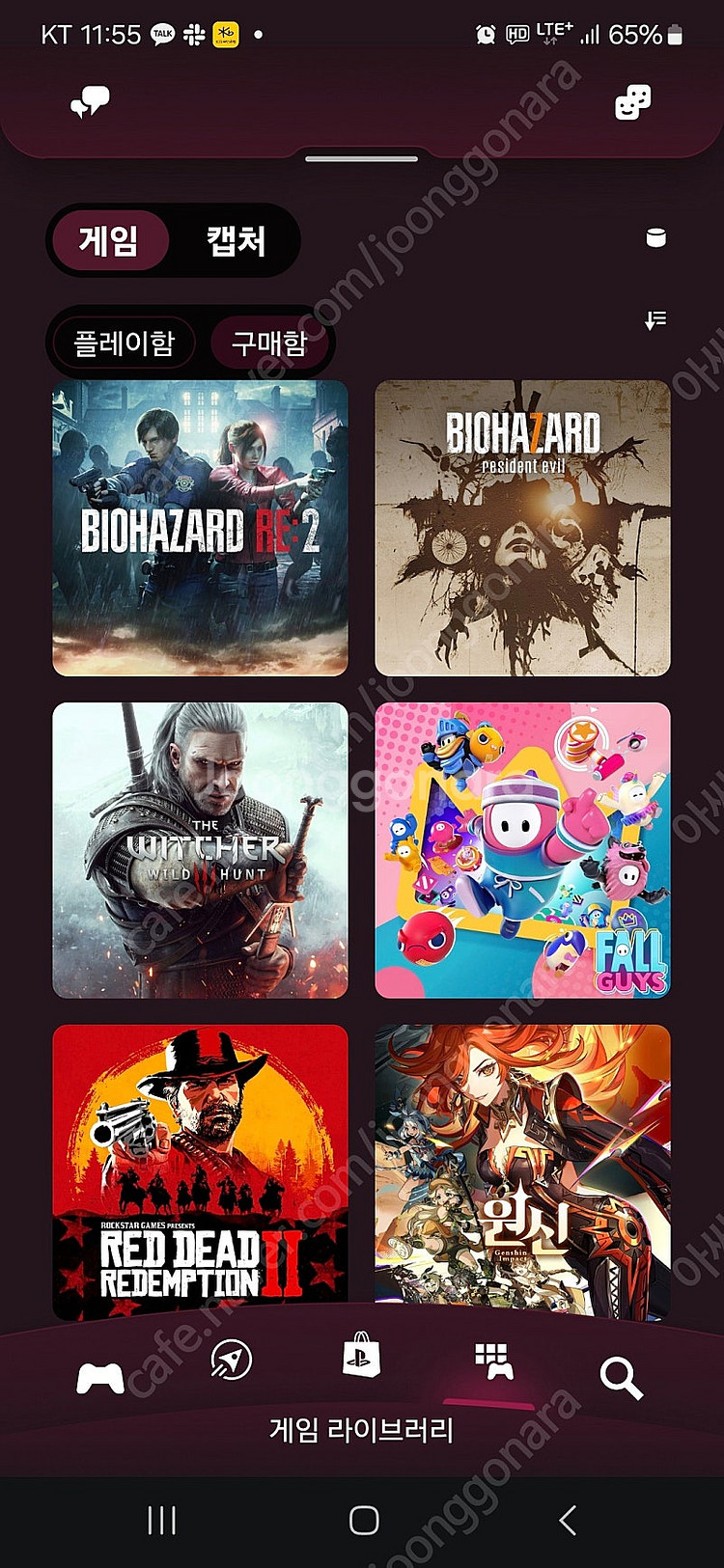The width and height of the screenshot is (724, 1568).
Task: Open the search tab
Action: pos(621,1377)
